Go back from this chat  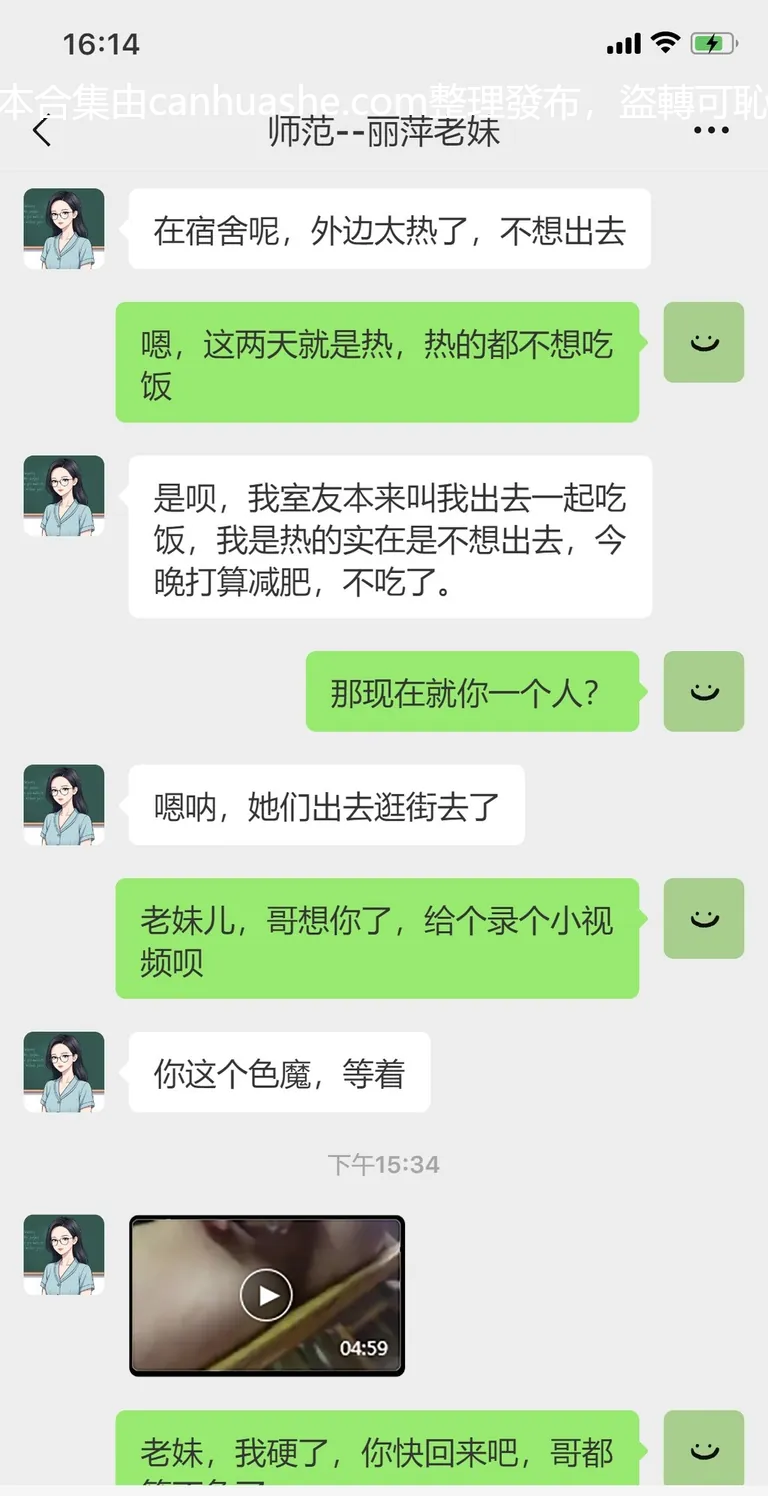pyautogui.click(x=41, y=131)
